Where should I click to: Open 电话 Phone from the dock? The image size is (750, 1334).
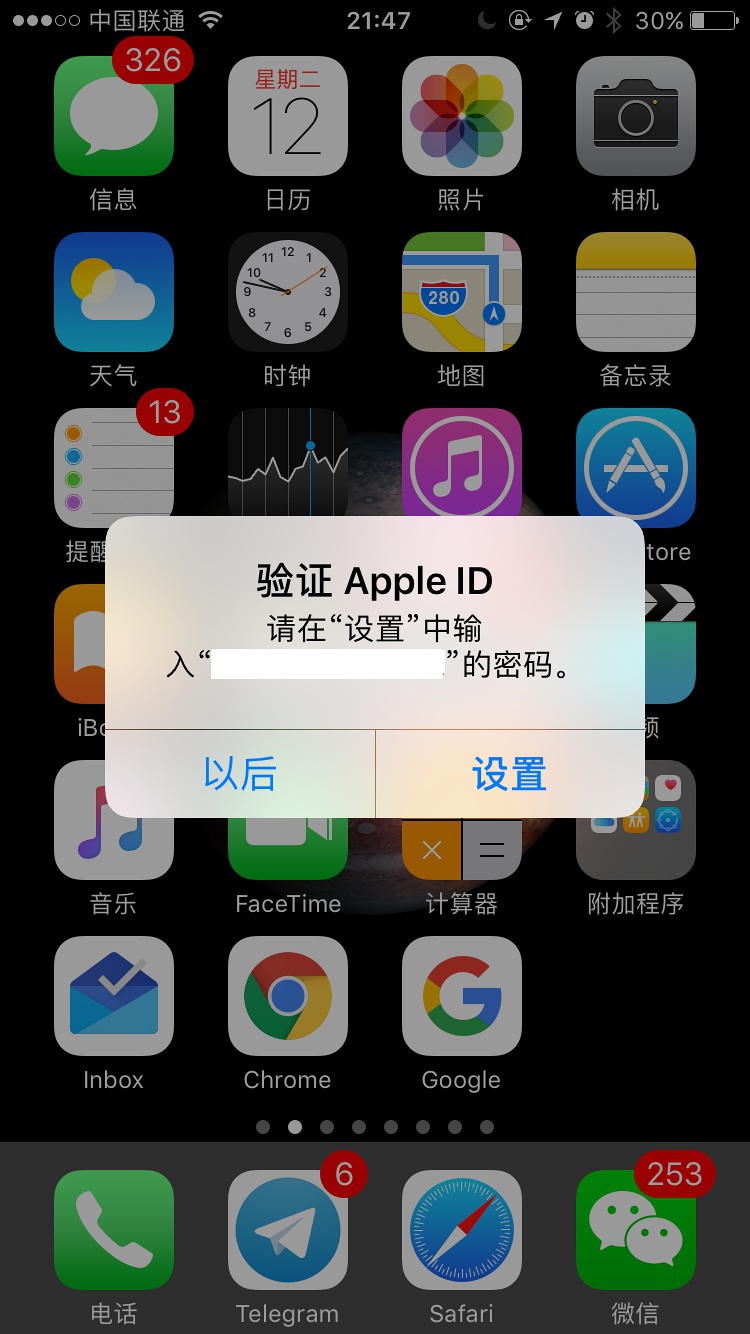[x=113, y=1230]
